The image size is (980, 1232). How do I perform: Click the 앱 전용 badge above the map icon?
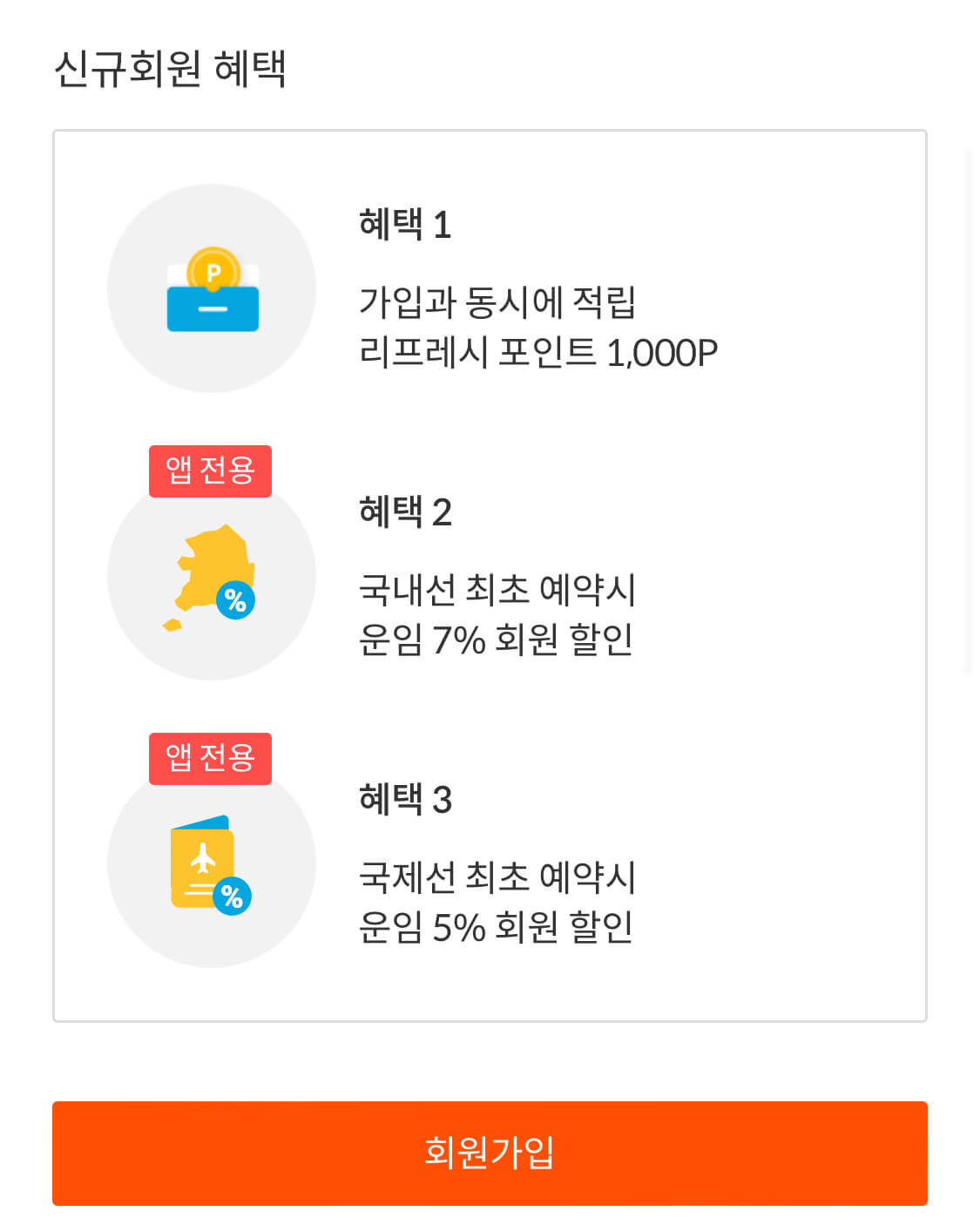209,470
